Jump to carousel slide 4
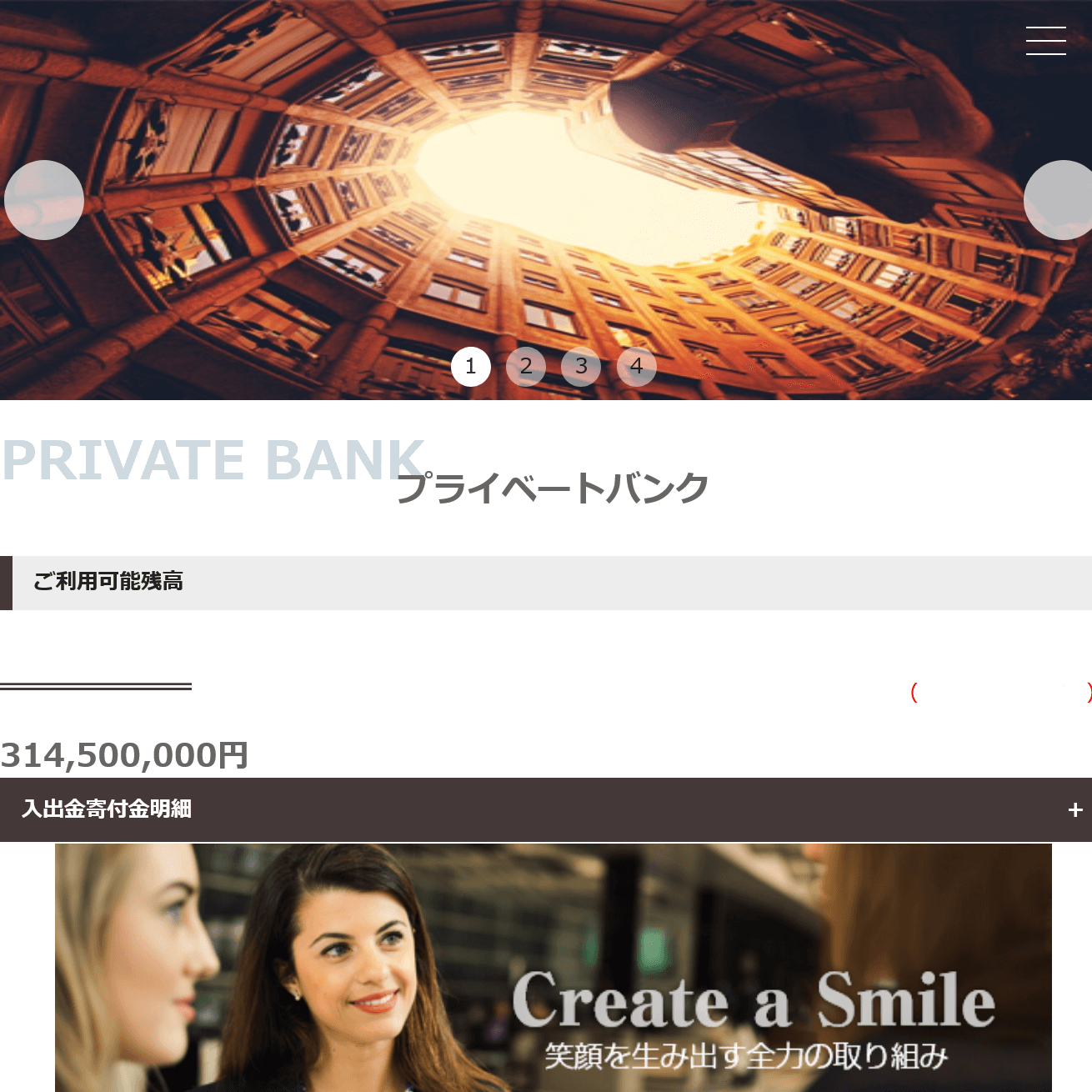The height and width of the screenshot is (1092, 1092). [637, 367]
